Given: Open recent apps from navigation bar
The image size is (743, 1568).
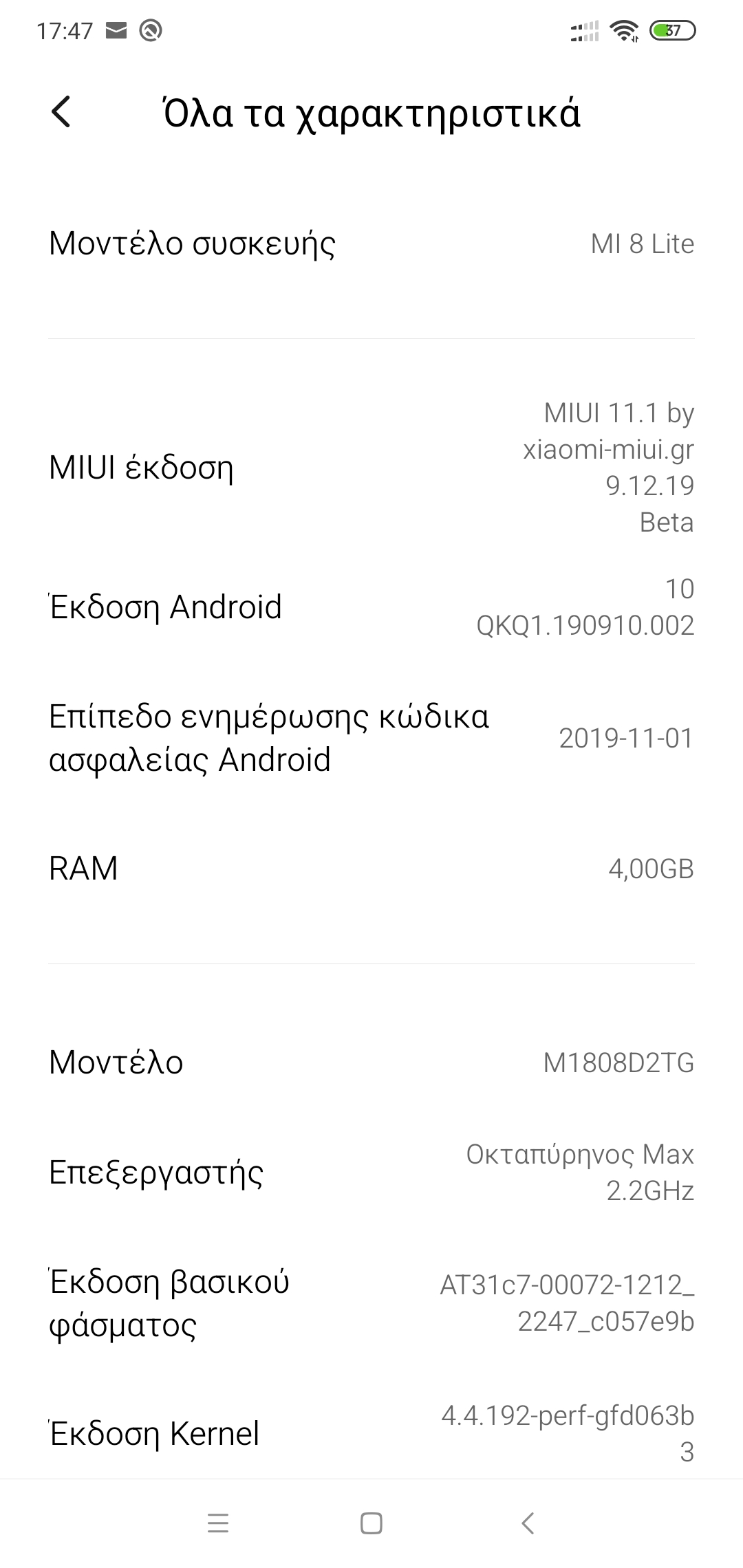Looking at the screenshot, I should (x=217, y=1523).
